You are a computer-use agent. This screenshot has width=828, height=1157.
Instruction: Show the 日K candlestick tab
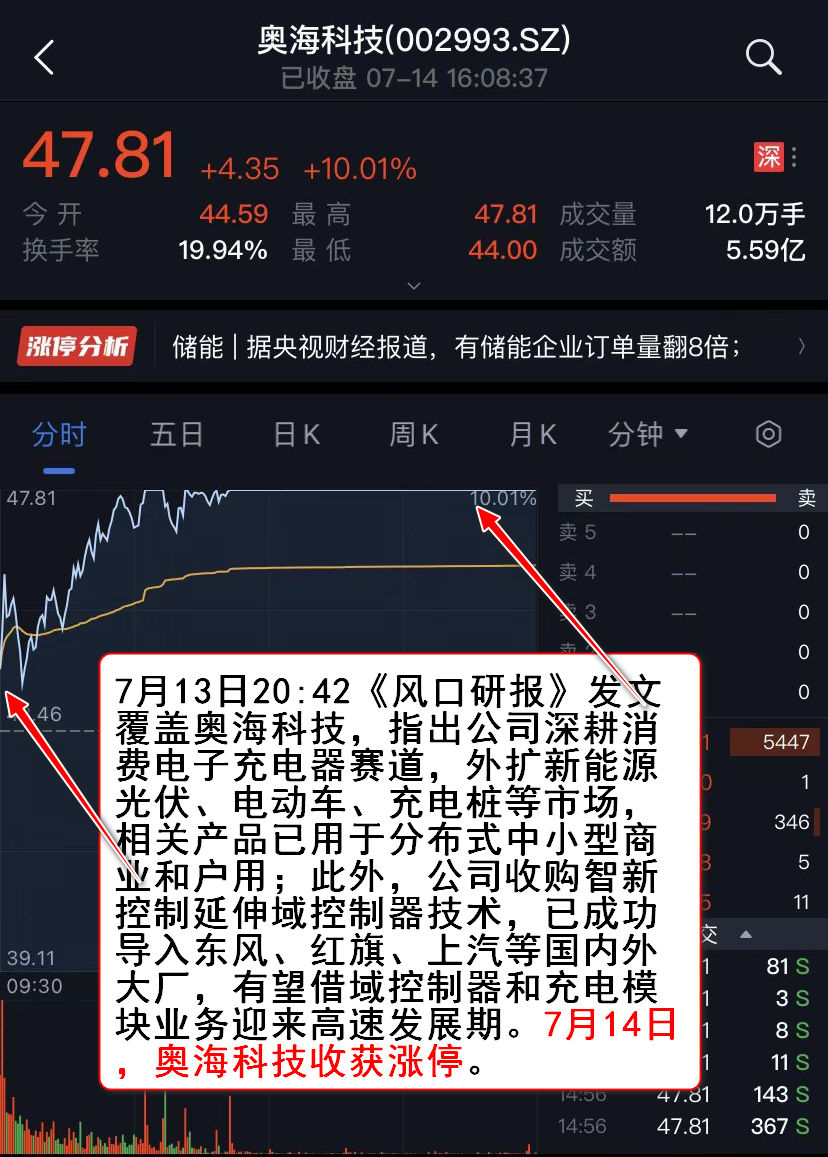[x=296, y=435]
